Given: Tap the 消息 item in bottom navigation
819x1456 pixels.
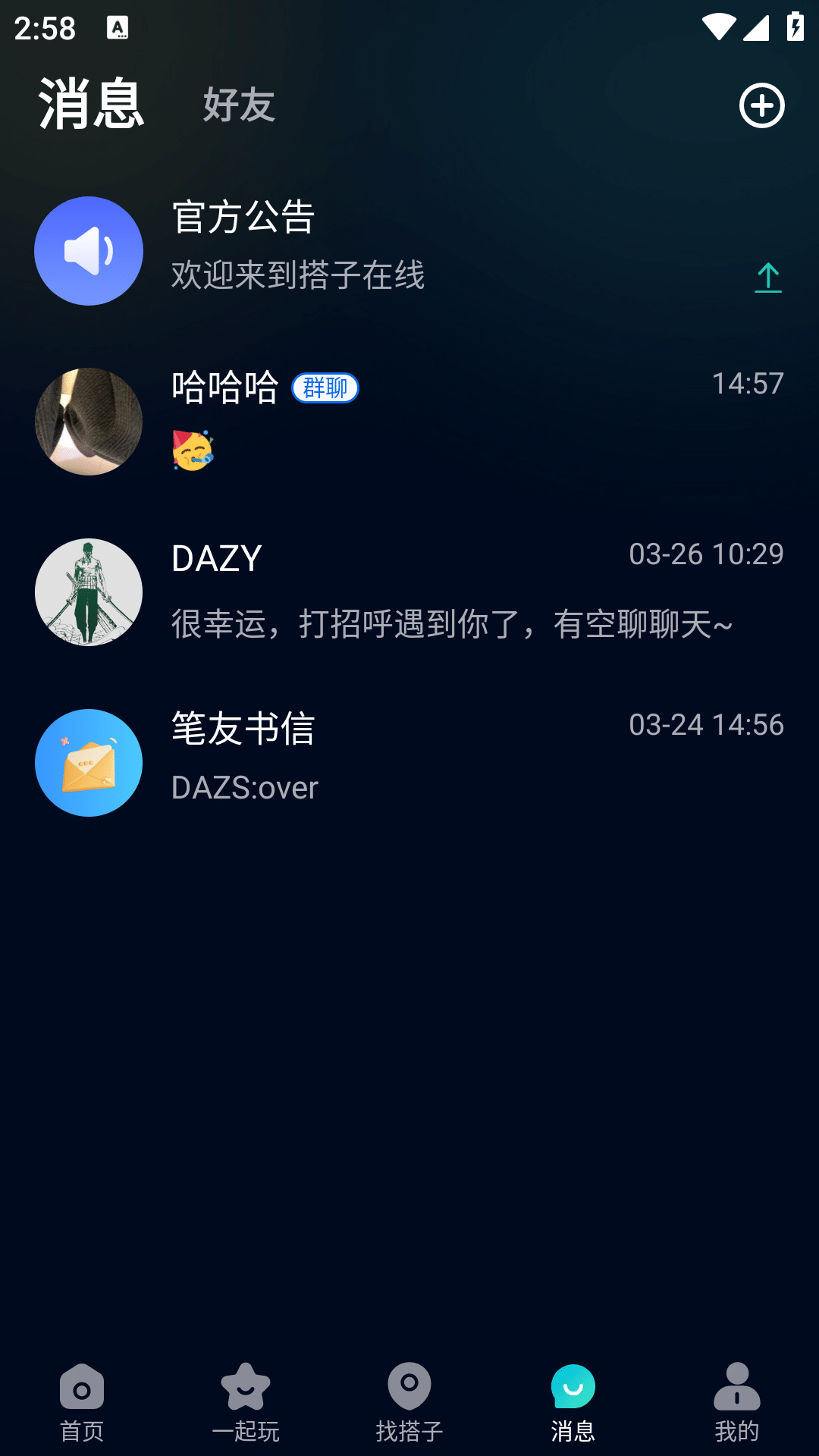Looking at the screenshot, I should coord(573,1401).
